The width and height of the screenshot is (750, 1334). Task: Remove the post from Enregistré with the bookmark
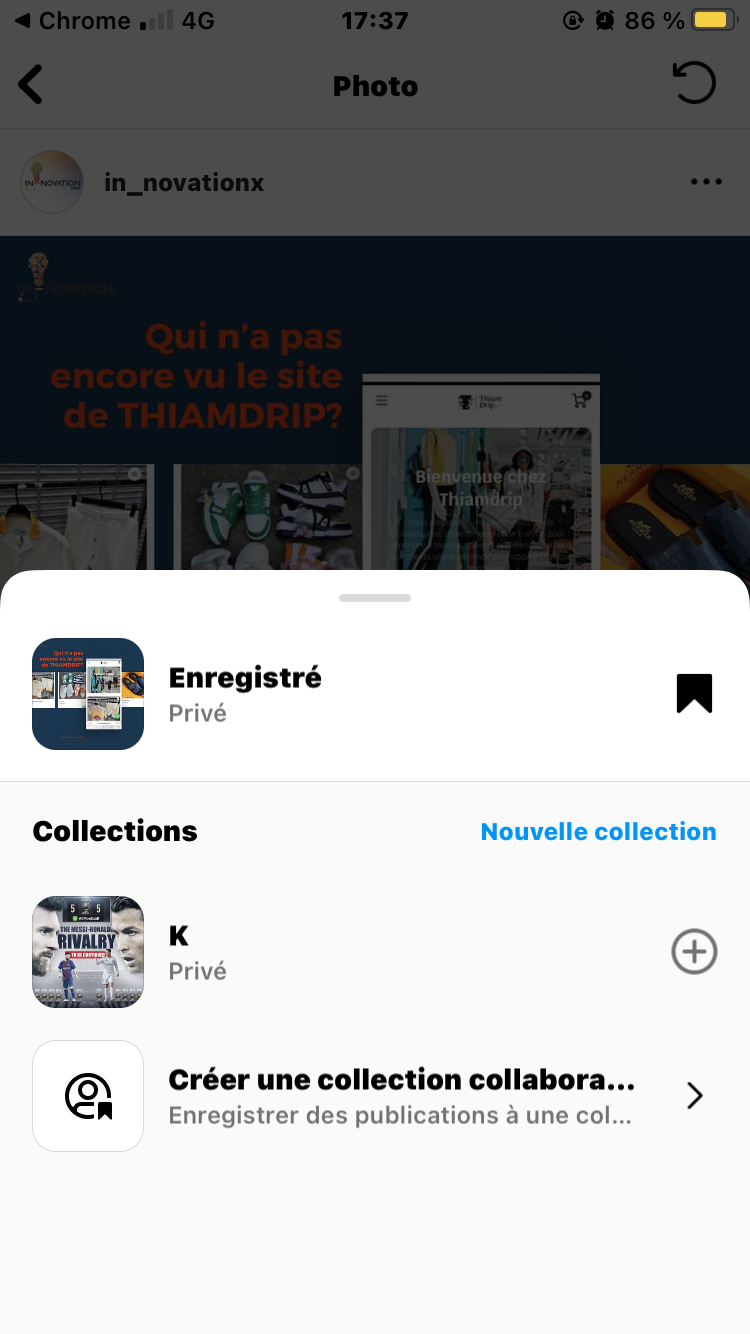pyautogui.click(x=694, y=693)
